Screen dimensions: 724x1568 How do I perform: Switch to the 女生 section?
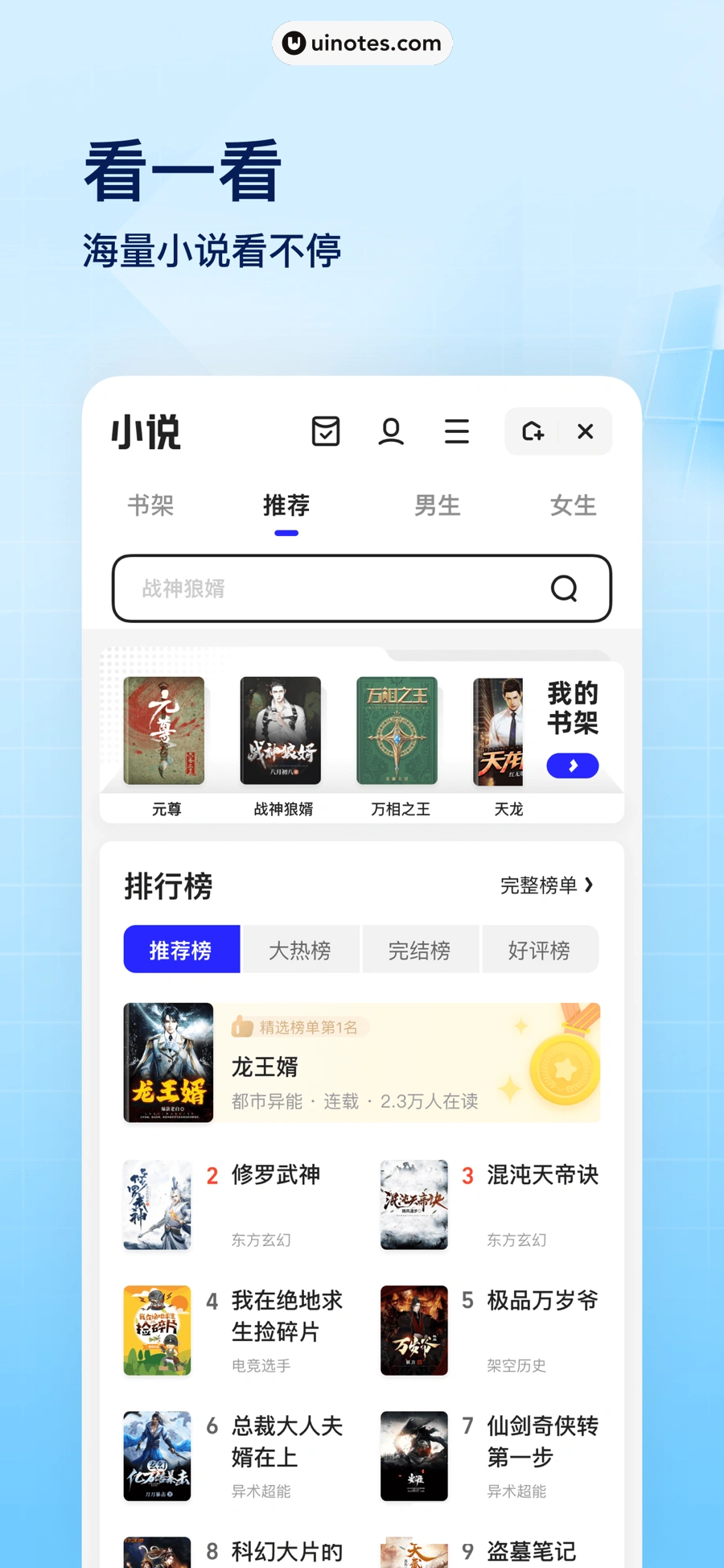pos(573,505)
